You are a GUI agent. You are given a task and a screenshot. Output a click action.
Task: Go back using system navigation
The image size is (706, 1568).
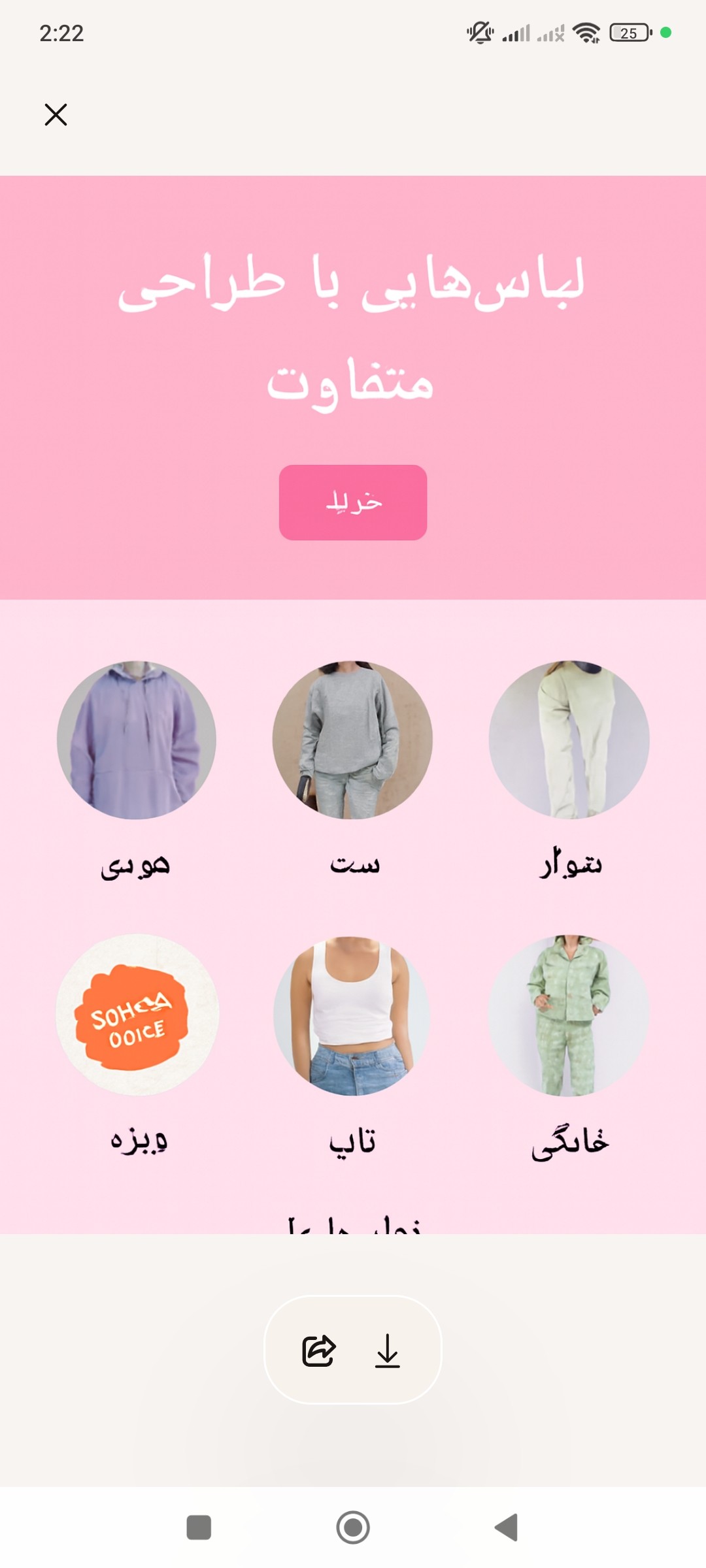coord(507,1527)
